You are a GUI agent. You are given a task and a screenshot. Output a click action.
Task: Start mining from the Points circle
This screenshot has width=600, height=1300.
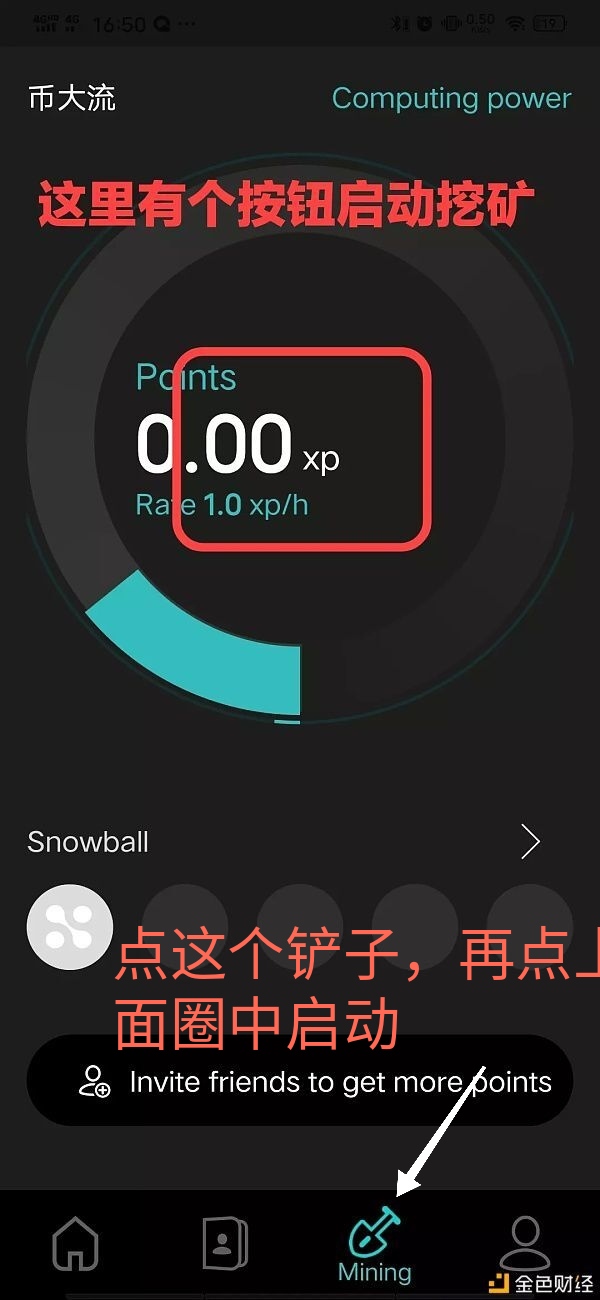[301, 447]
